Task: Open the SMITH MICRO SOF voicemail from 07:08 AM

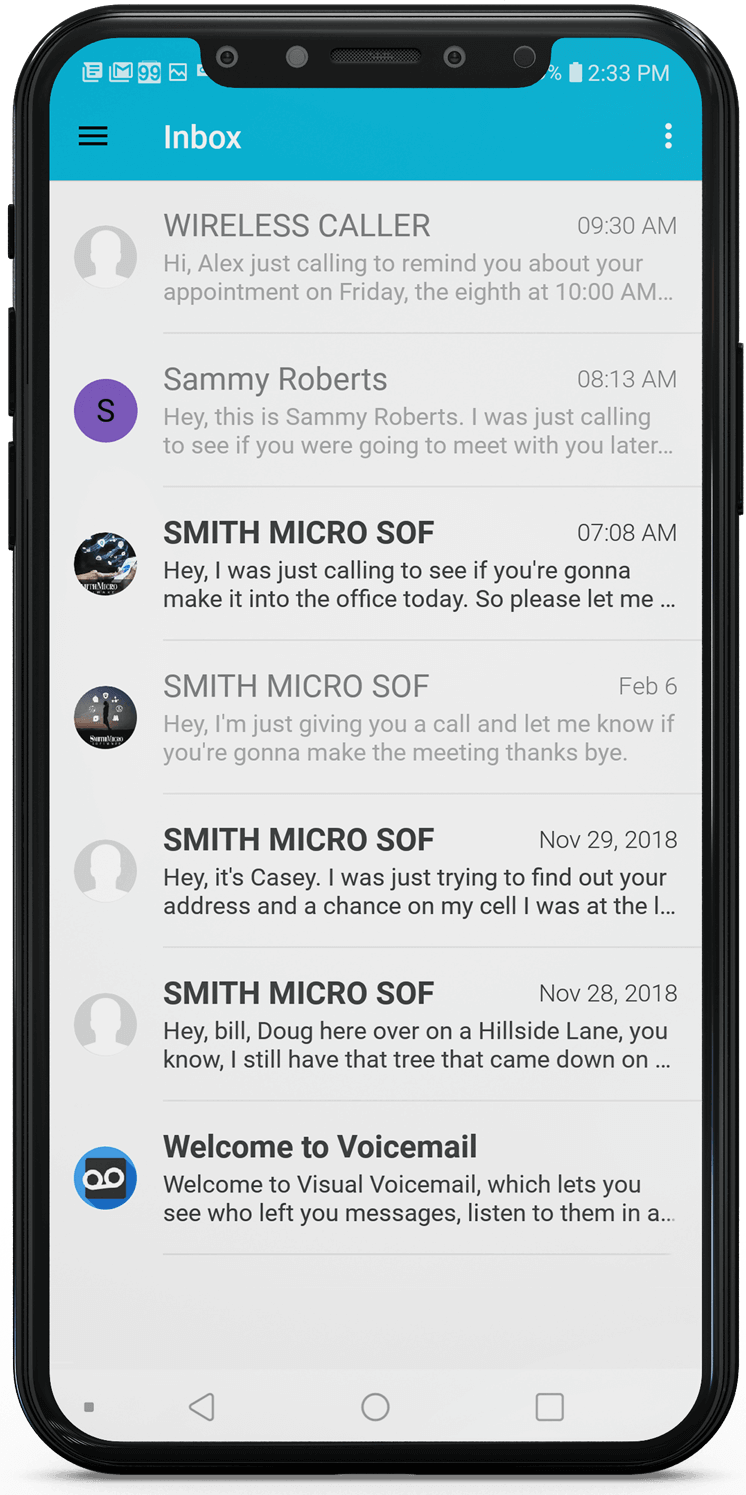Action: (x=376, y=564)
